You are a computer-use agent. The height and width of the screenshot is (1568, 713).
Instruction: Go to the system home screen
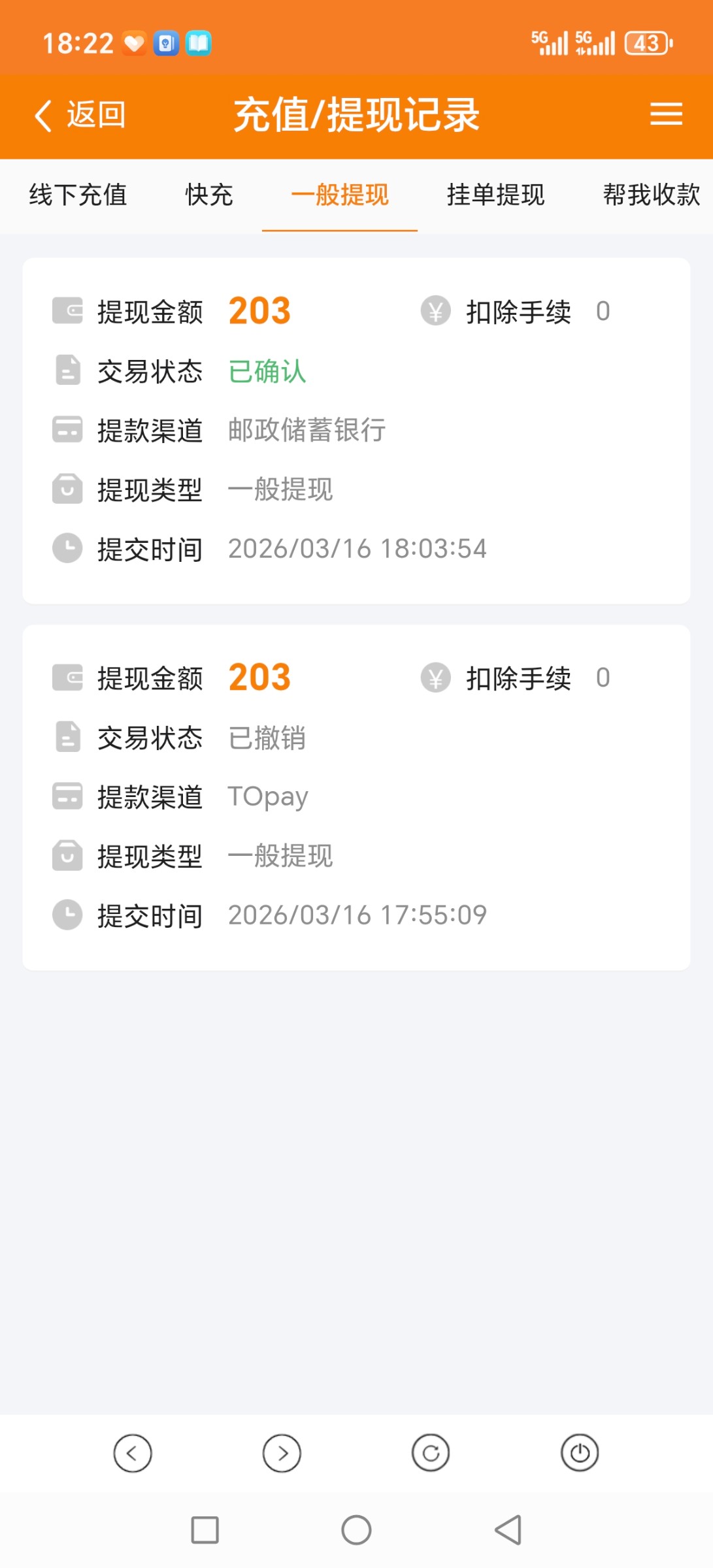(x=356, y=1530)
